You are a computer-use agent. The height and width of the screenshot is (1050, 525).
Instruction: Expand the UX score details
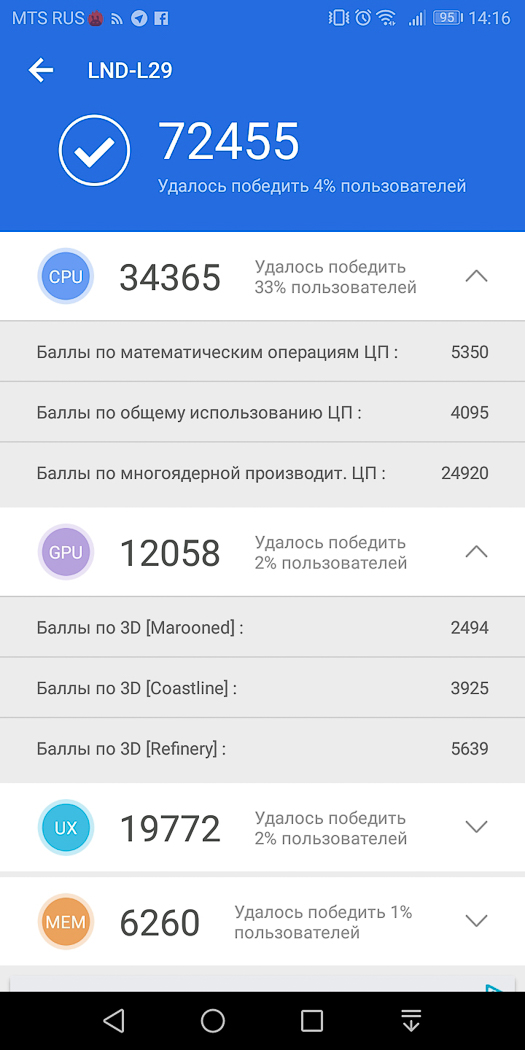tap(476, 827)
